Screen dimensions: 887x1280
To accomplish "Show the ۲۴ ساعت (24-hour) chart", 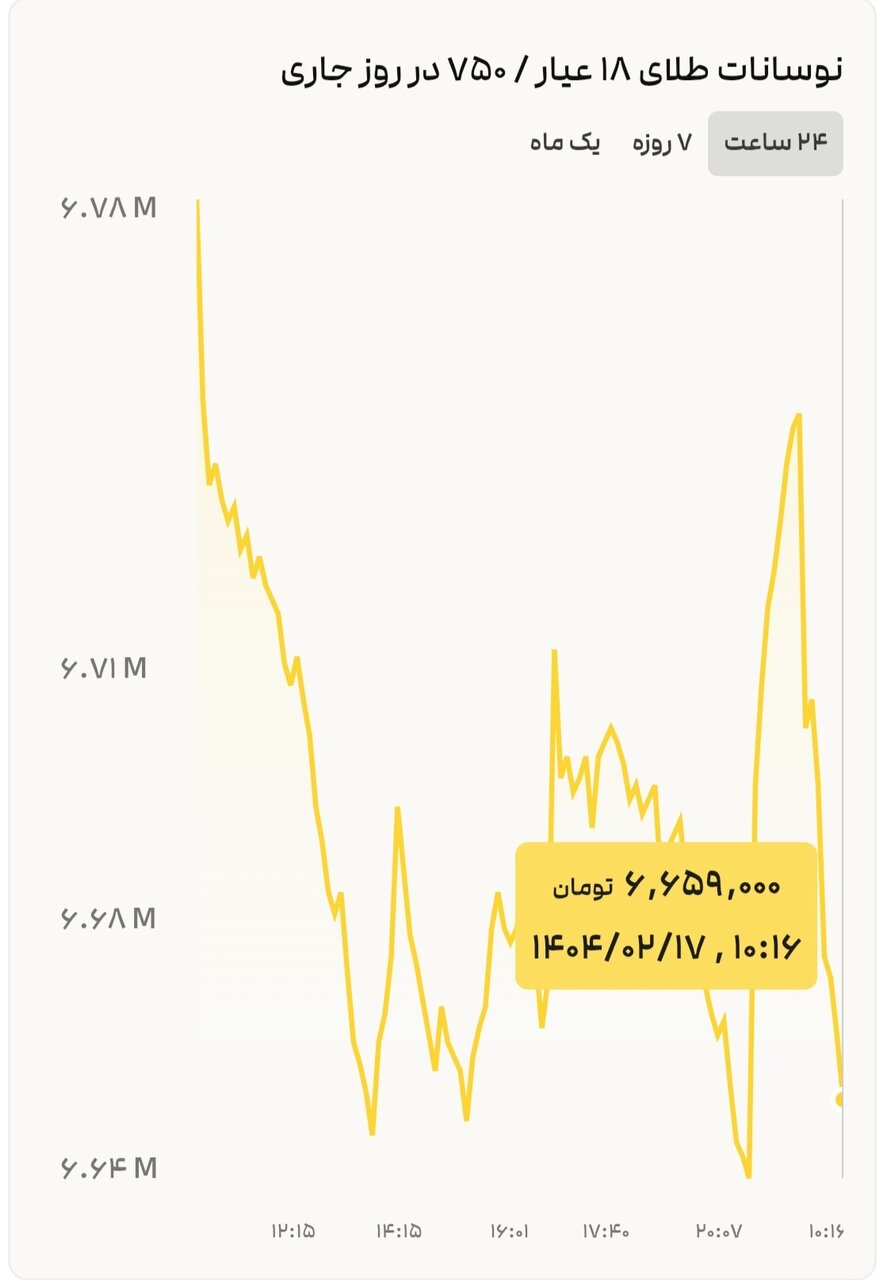I will point(775,143).
